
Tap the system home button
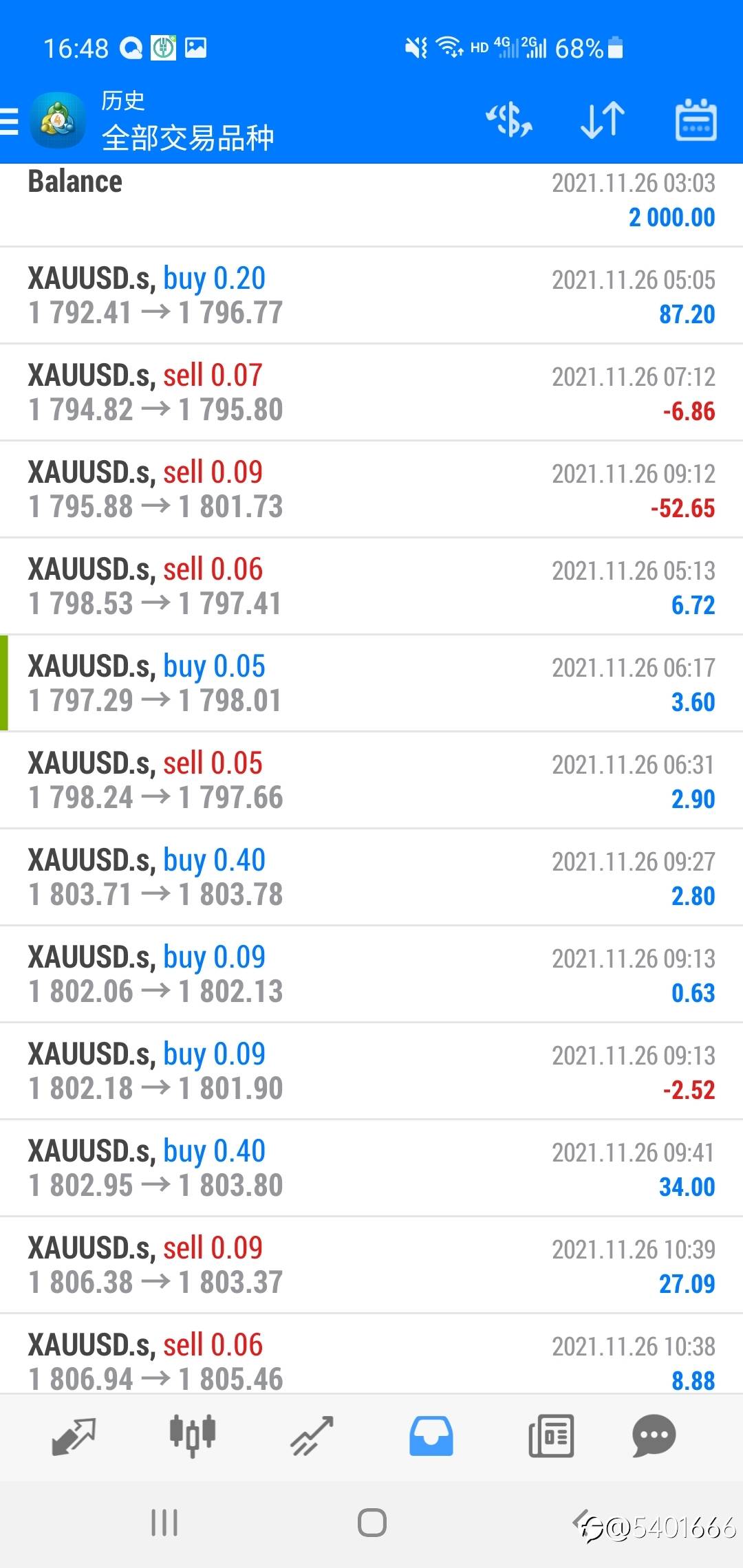click(371, 1523)
